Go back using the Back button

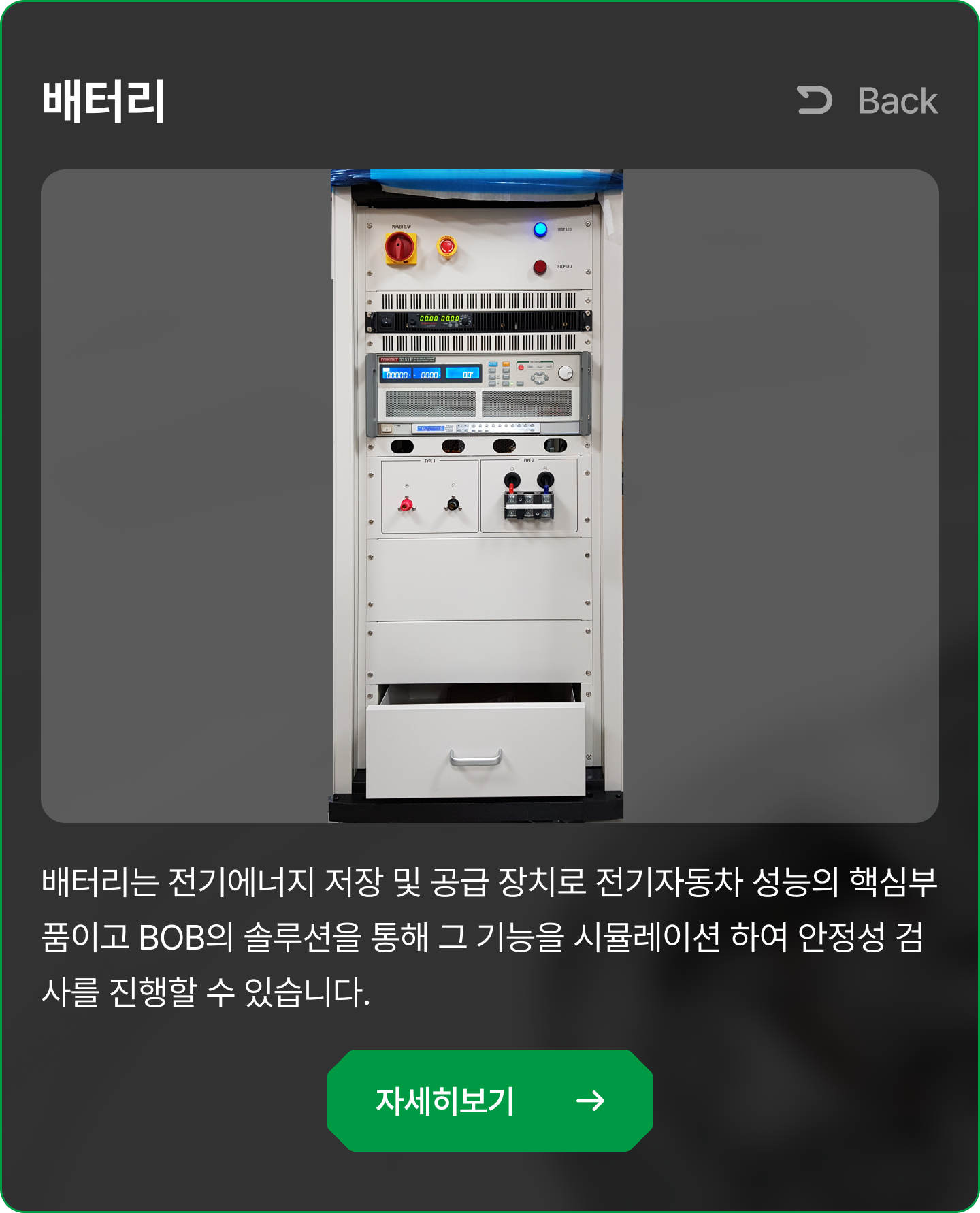pyautogui.click(x=868, y=101)
